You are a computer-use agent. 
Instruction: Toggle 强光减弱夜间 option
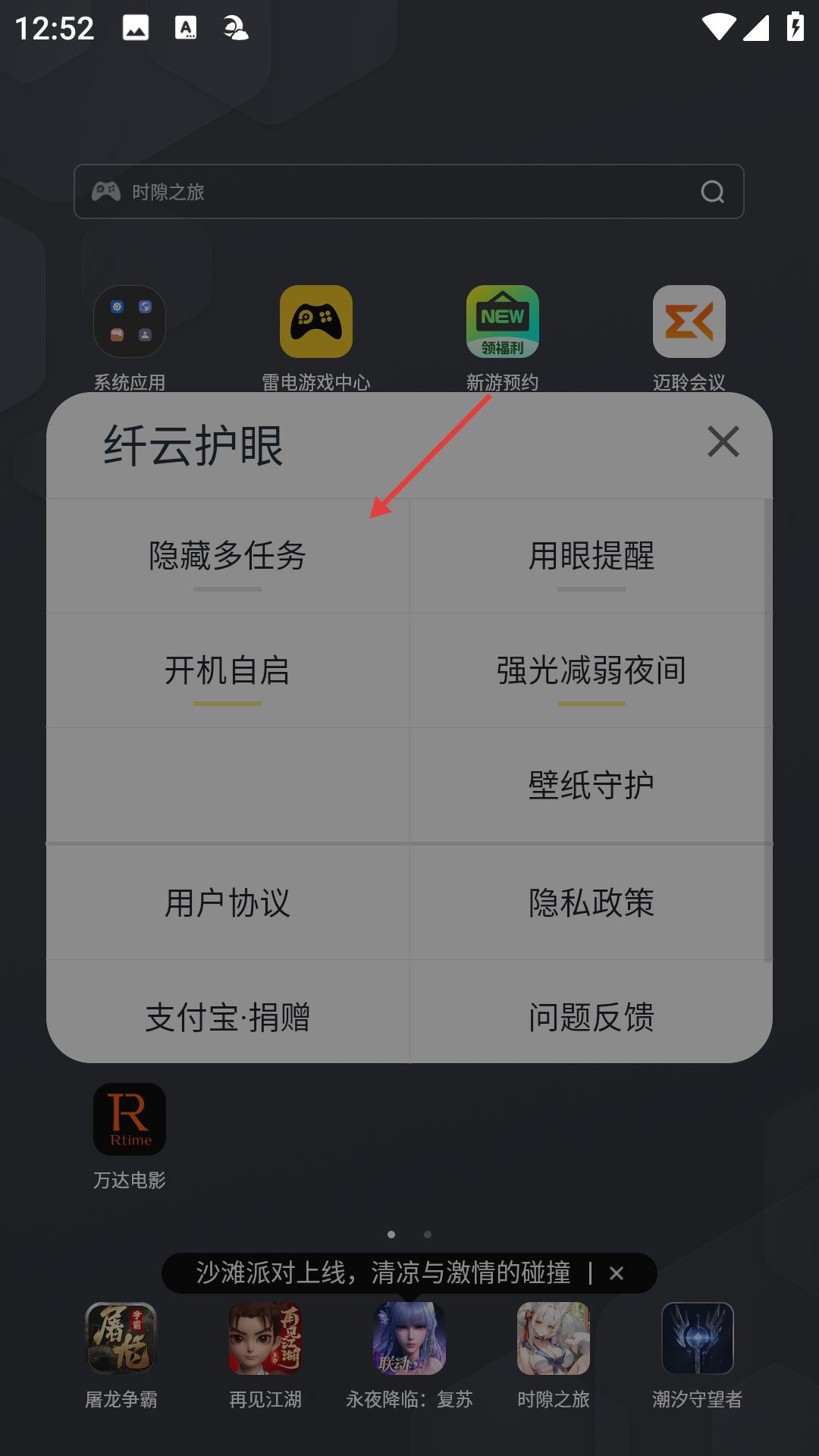[591, 670]
